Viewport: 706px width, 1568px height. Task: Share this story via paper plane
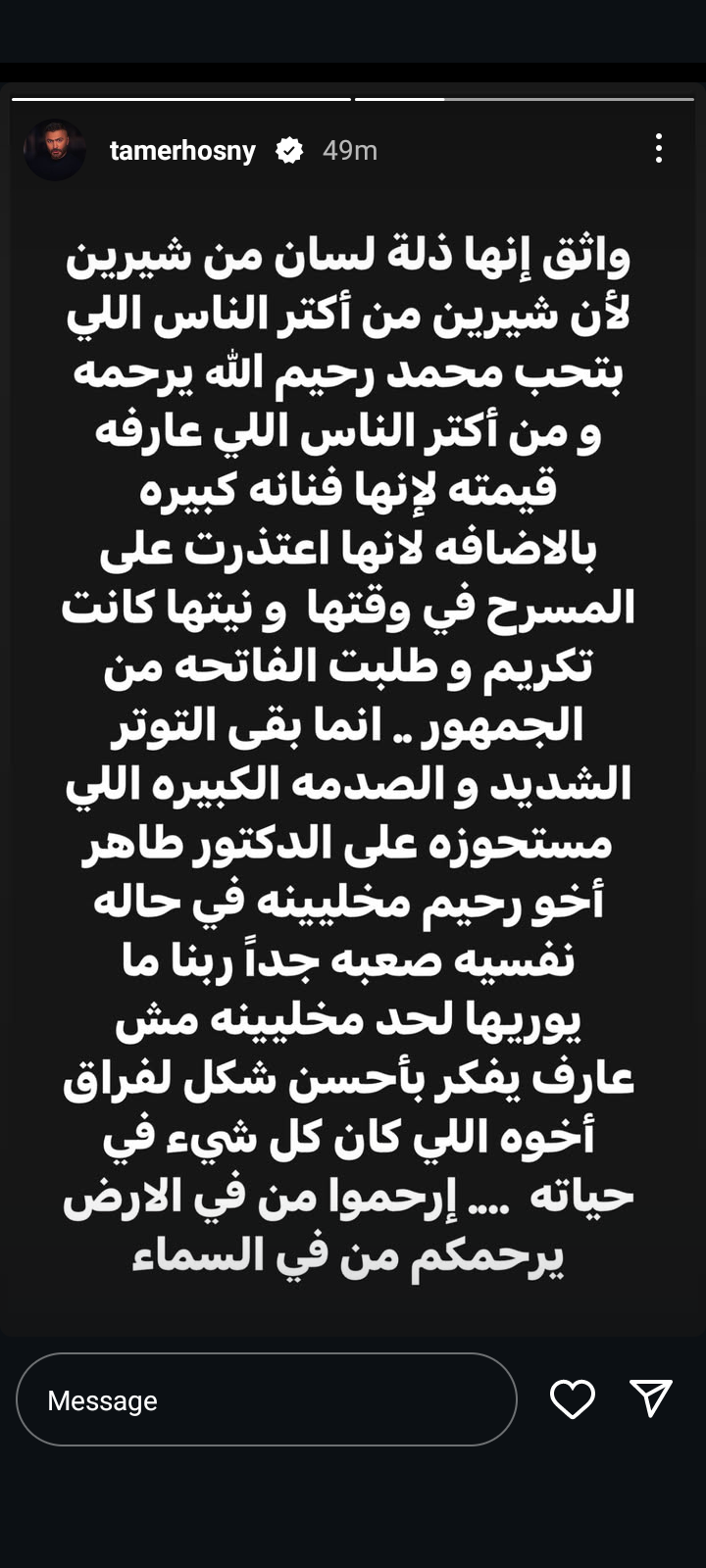point(650,1398)
